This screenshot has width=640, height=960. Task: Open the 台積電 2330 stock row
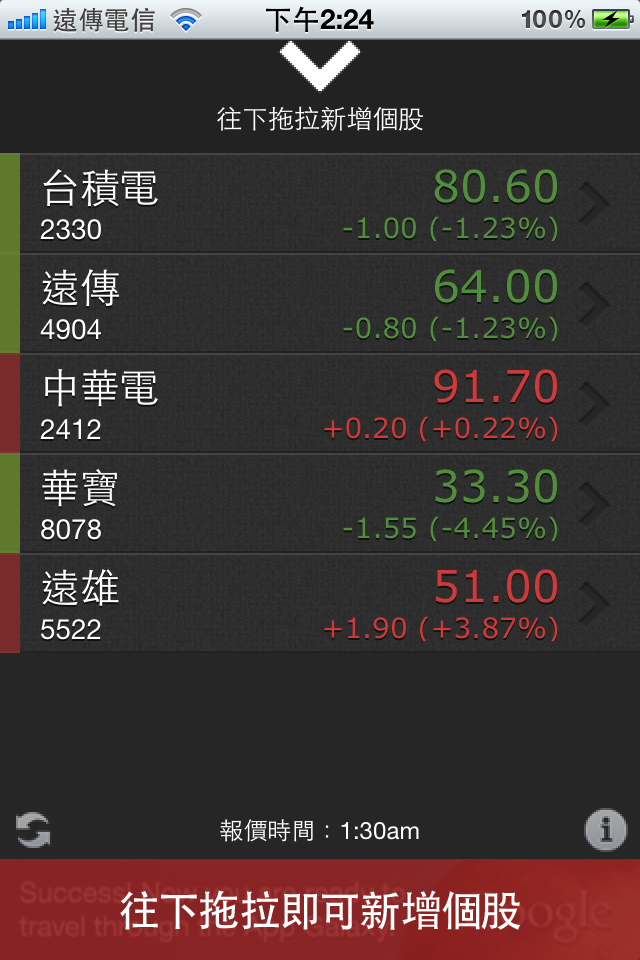tap(320, 203)
